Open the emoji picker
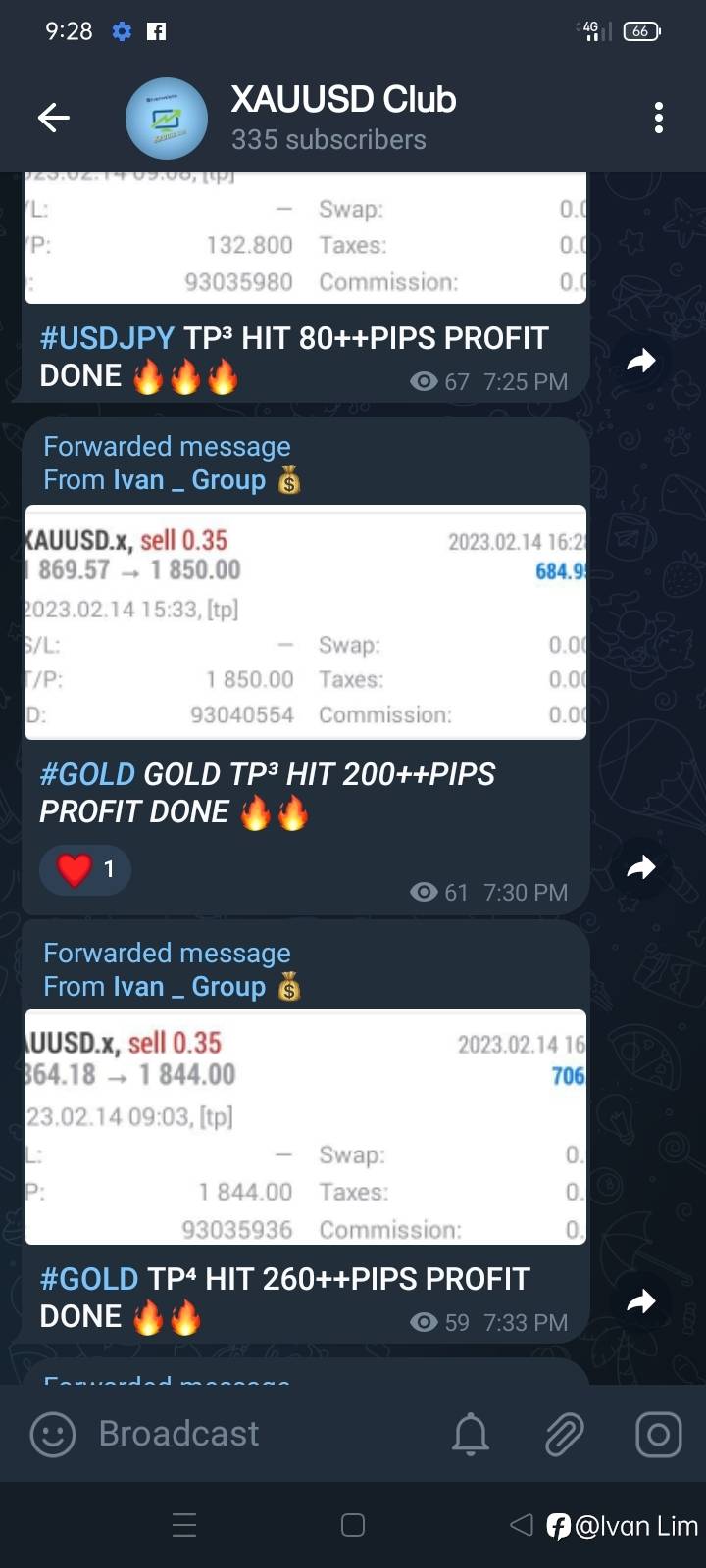Image resolution: width=706 pixels, height=1568 pixels. (x=53, y=1436)
